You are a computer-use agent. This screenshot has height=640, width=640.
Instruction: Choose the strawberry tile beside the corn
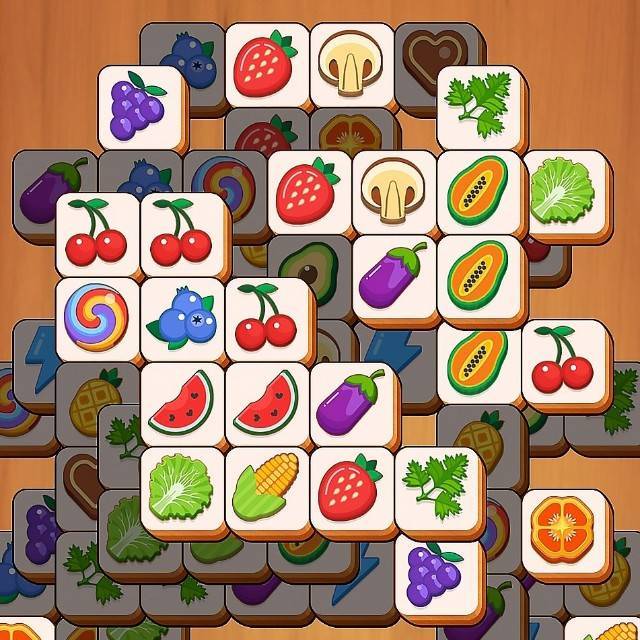click(350, 488)
